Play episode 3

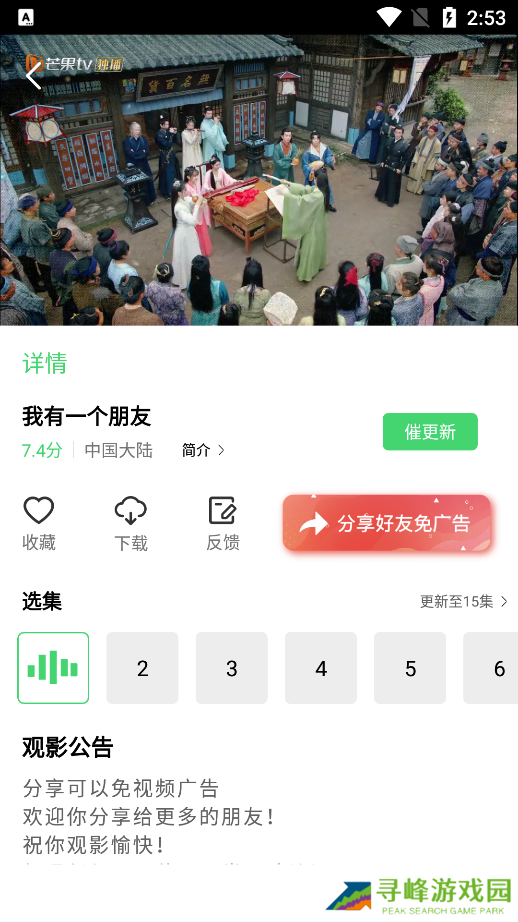tap(232, 668)
